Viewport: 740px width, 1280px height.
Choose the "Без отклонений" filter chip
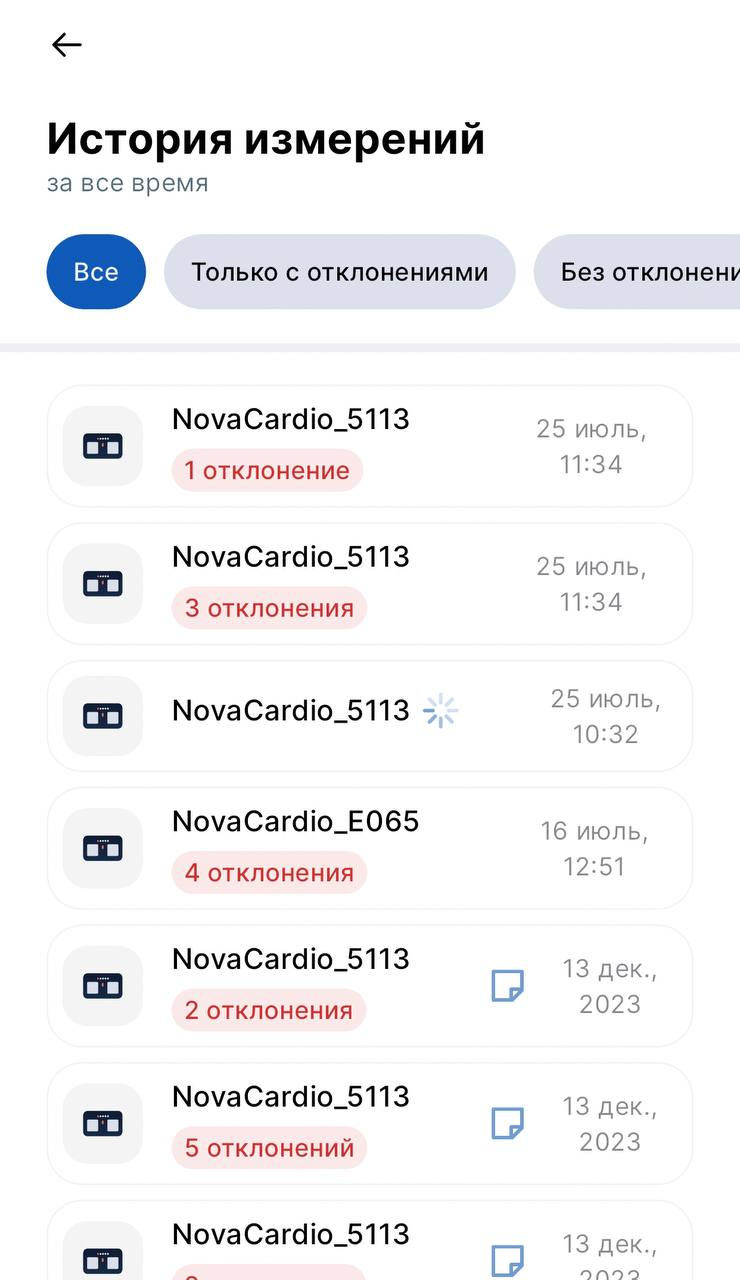(x=637, y=272)
